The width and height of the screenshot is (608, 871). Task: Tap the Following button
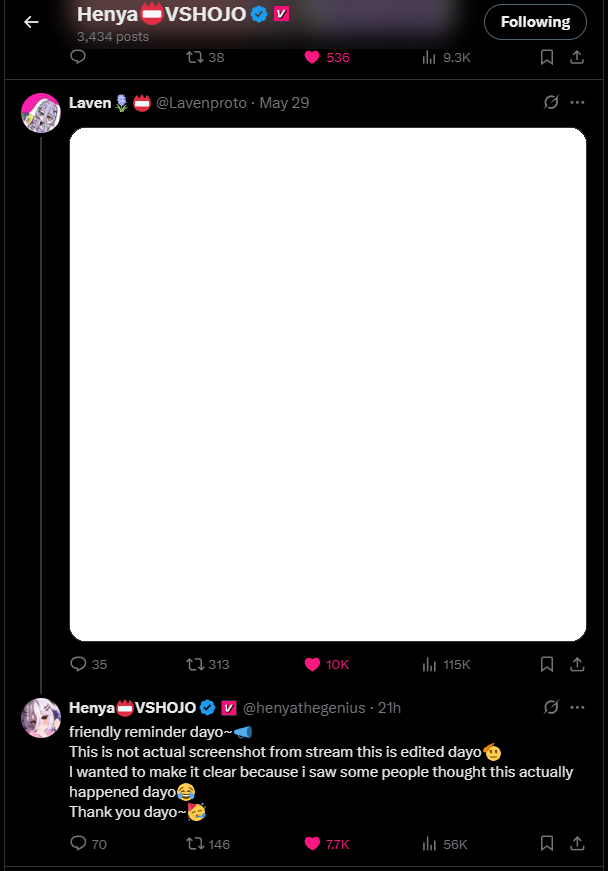point(535,22)
